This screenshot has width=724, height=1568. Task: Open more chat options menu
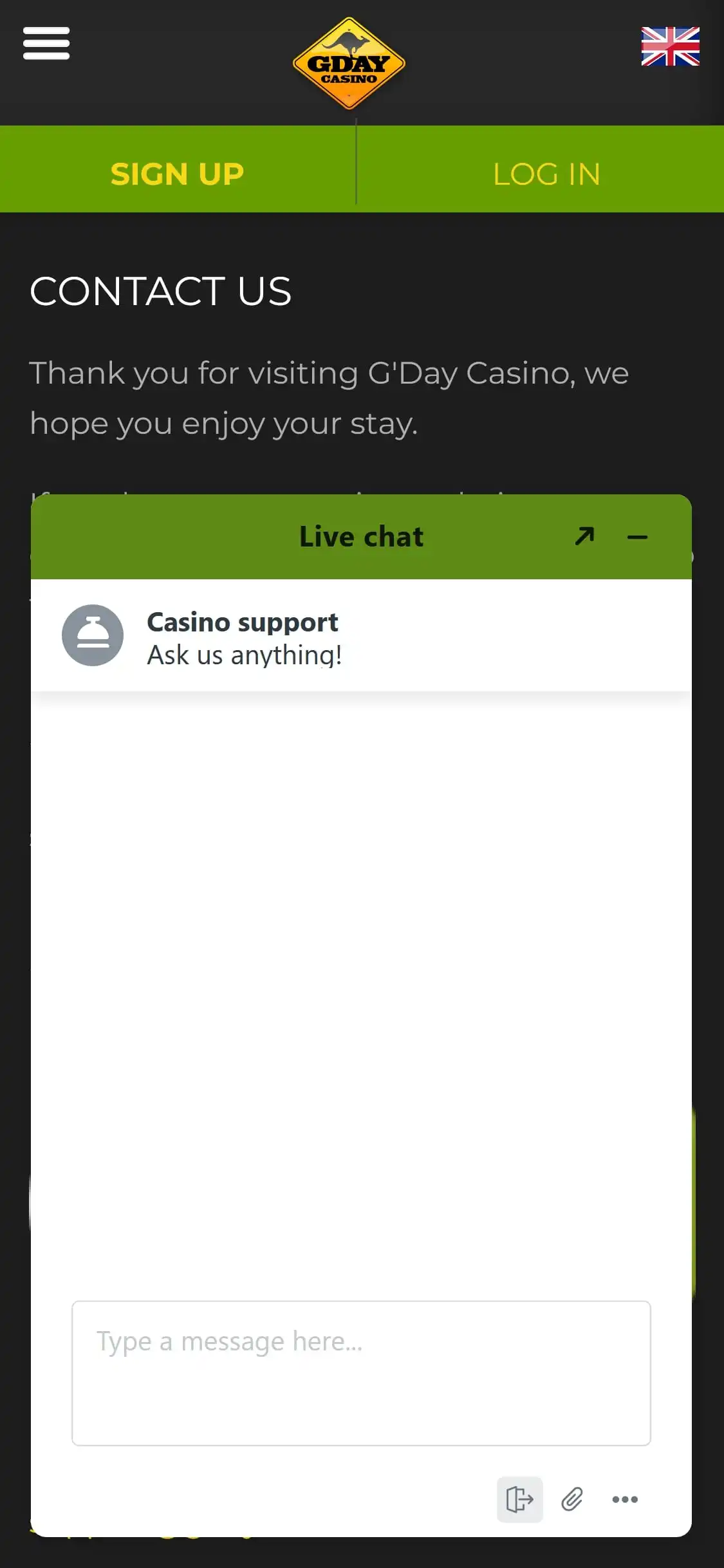click(624, 1499)
